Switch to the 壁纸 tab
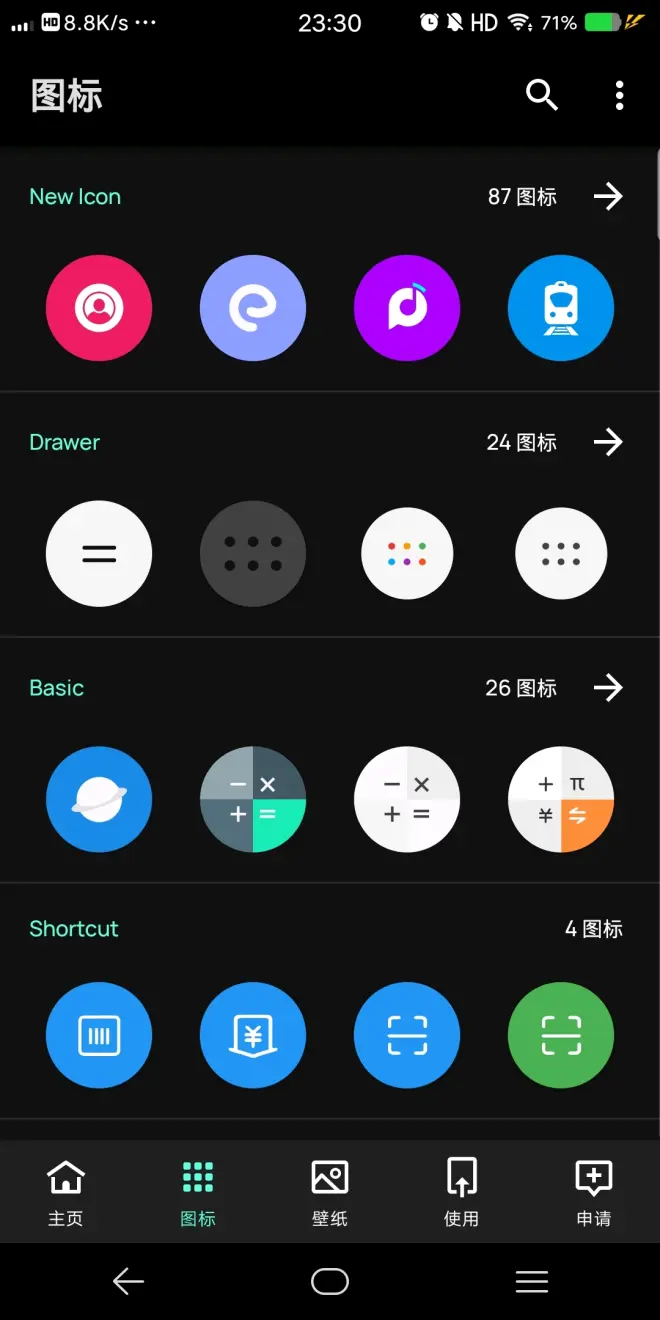 pos(330,1192)
